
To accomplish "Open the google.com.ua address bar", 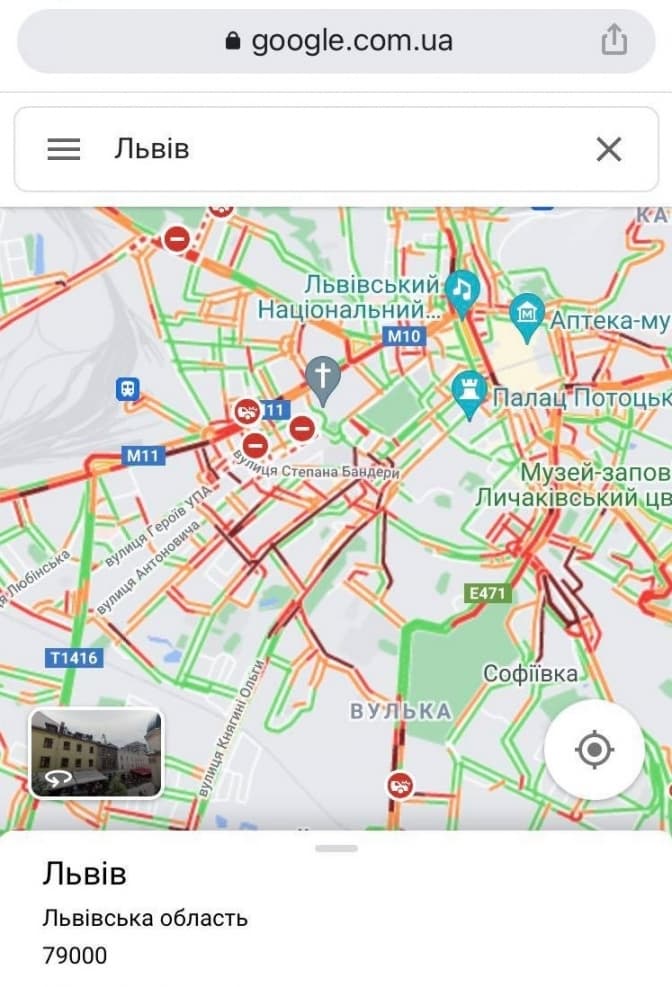I will pos(338,40).
